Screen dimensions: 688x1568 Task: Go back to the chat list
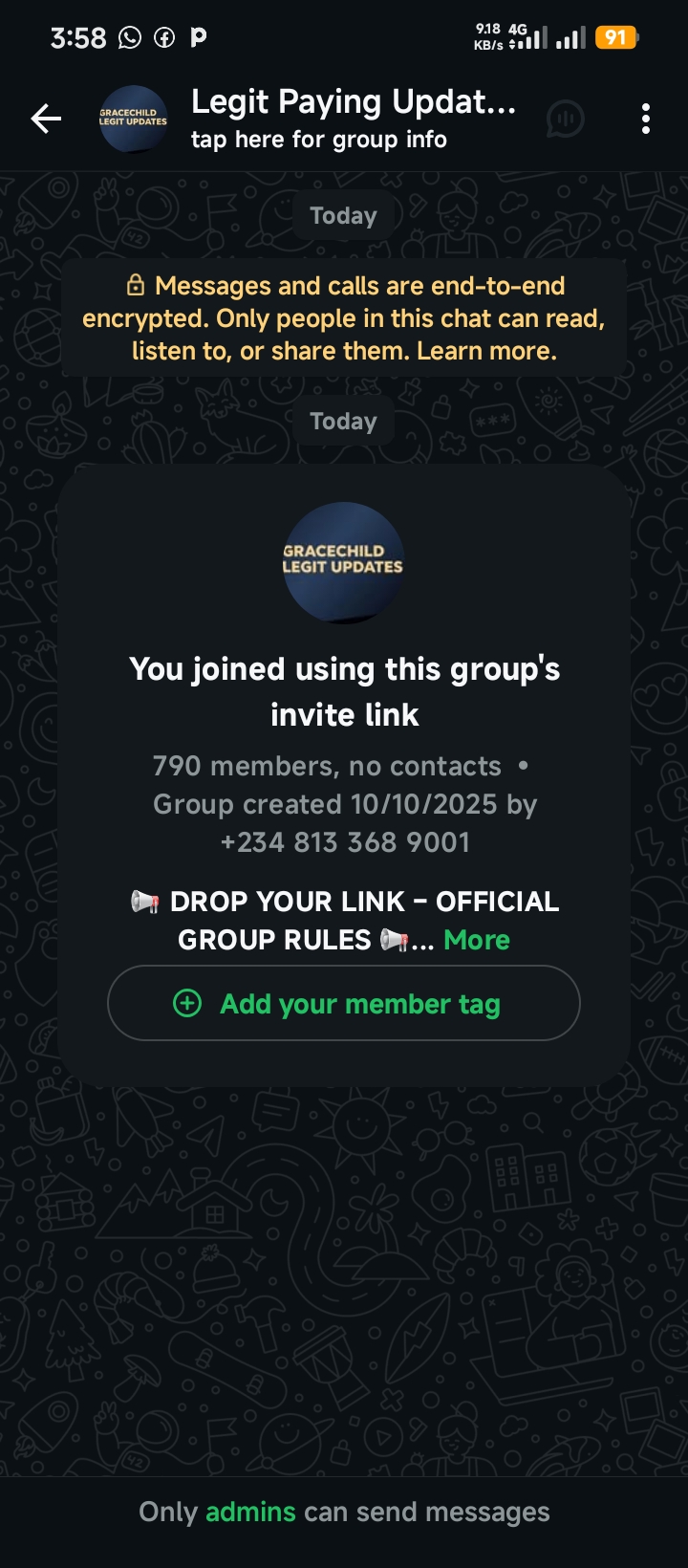[46, 119]
